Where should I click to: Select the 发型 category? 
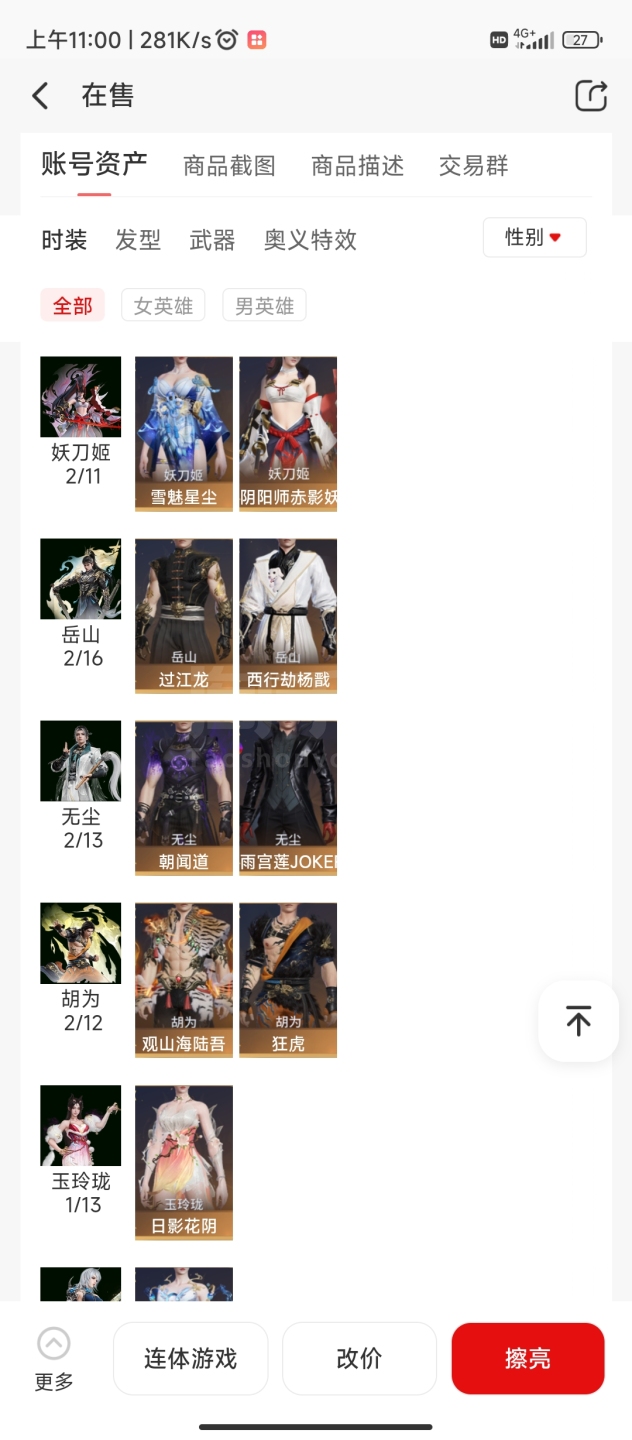point(138,240)
